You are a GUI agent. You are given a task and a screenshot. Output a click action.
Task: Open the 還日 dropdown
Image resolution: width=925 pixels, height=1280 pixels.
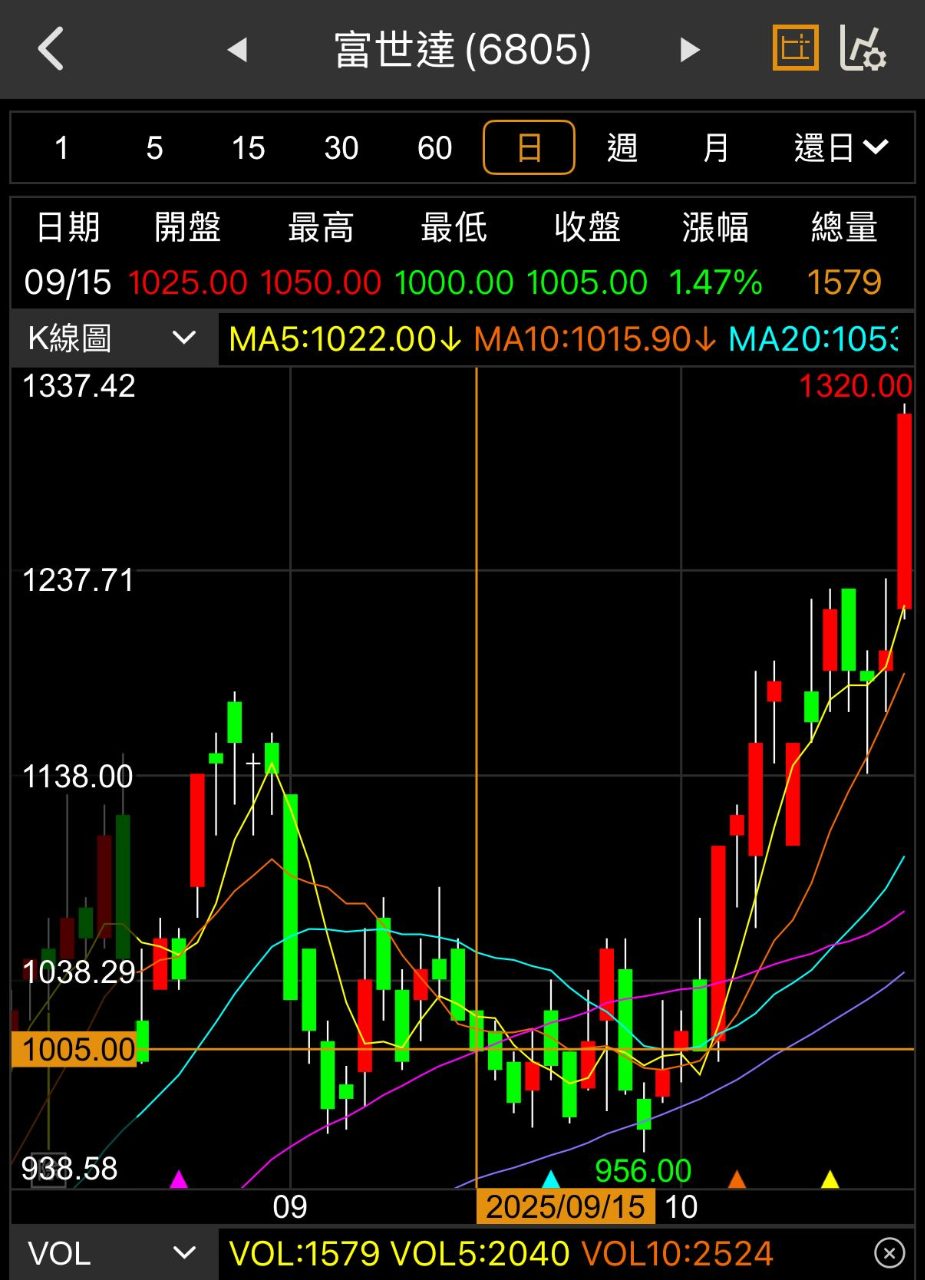point(840,149)
